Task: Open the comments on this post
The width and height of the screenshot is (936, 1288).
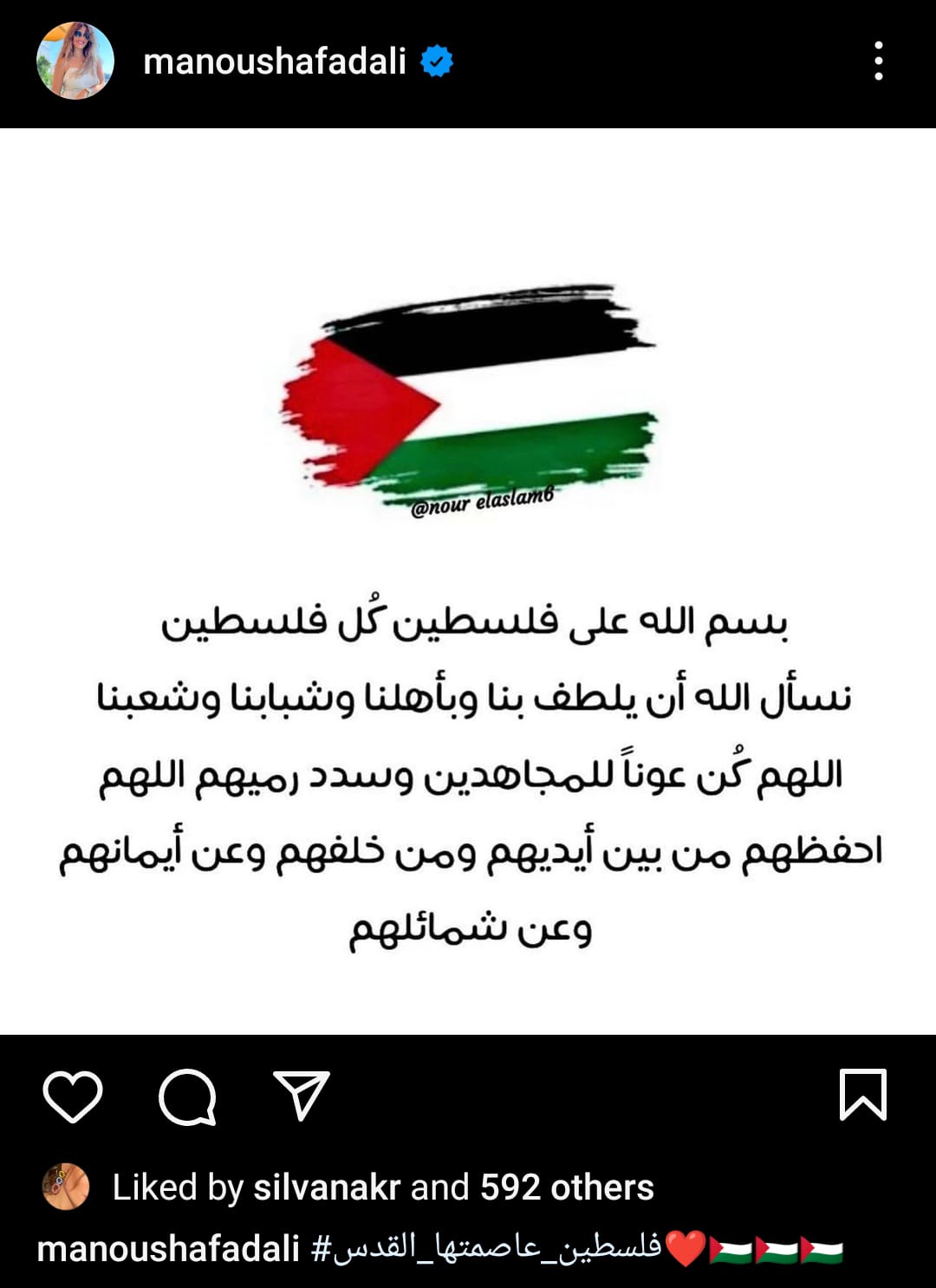Action: point(187,1096)
